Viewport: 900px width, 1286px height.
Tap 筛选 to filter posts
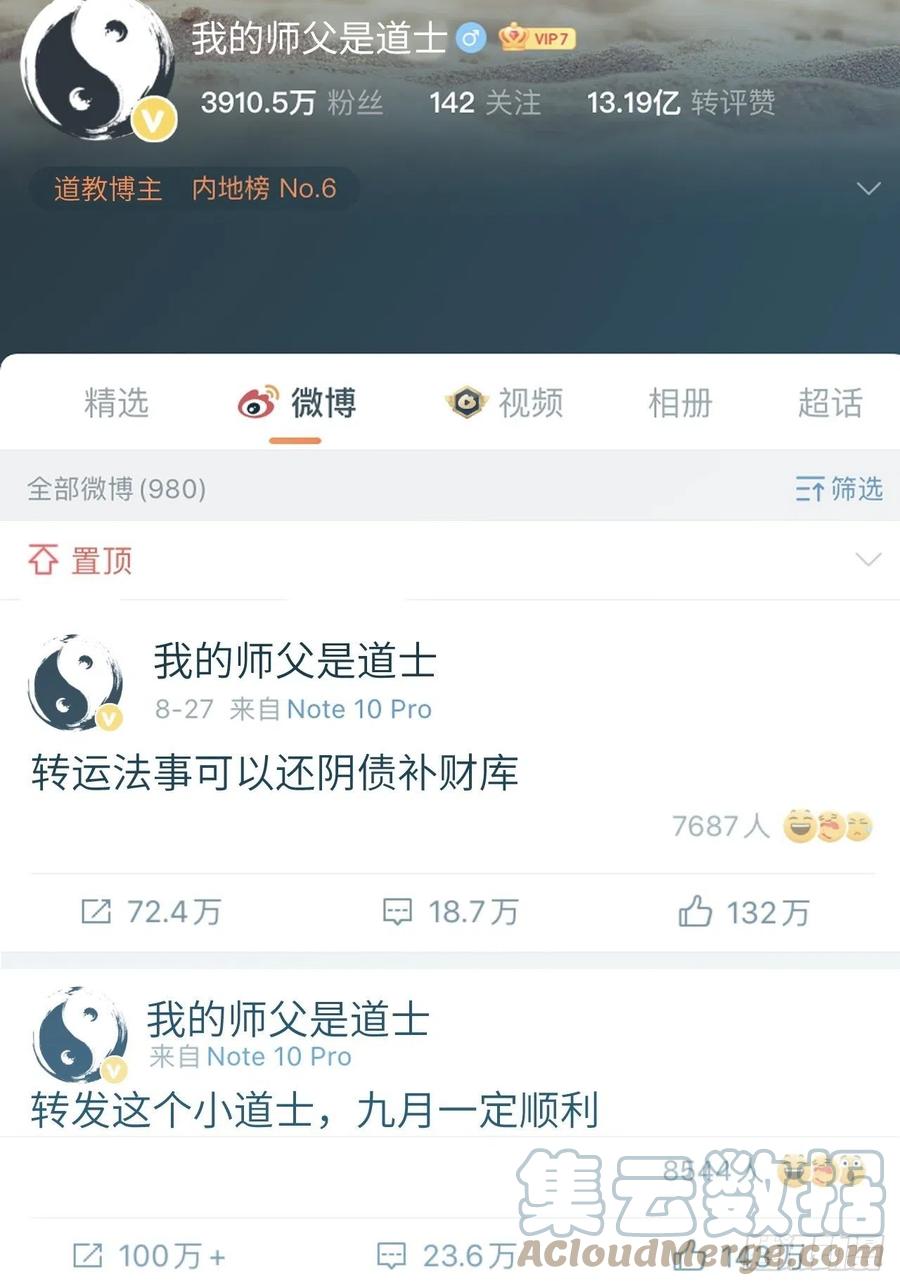pos(839,489)
